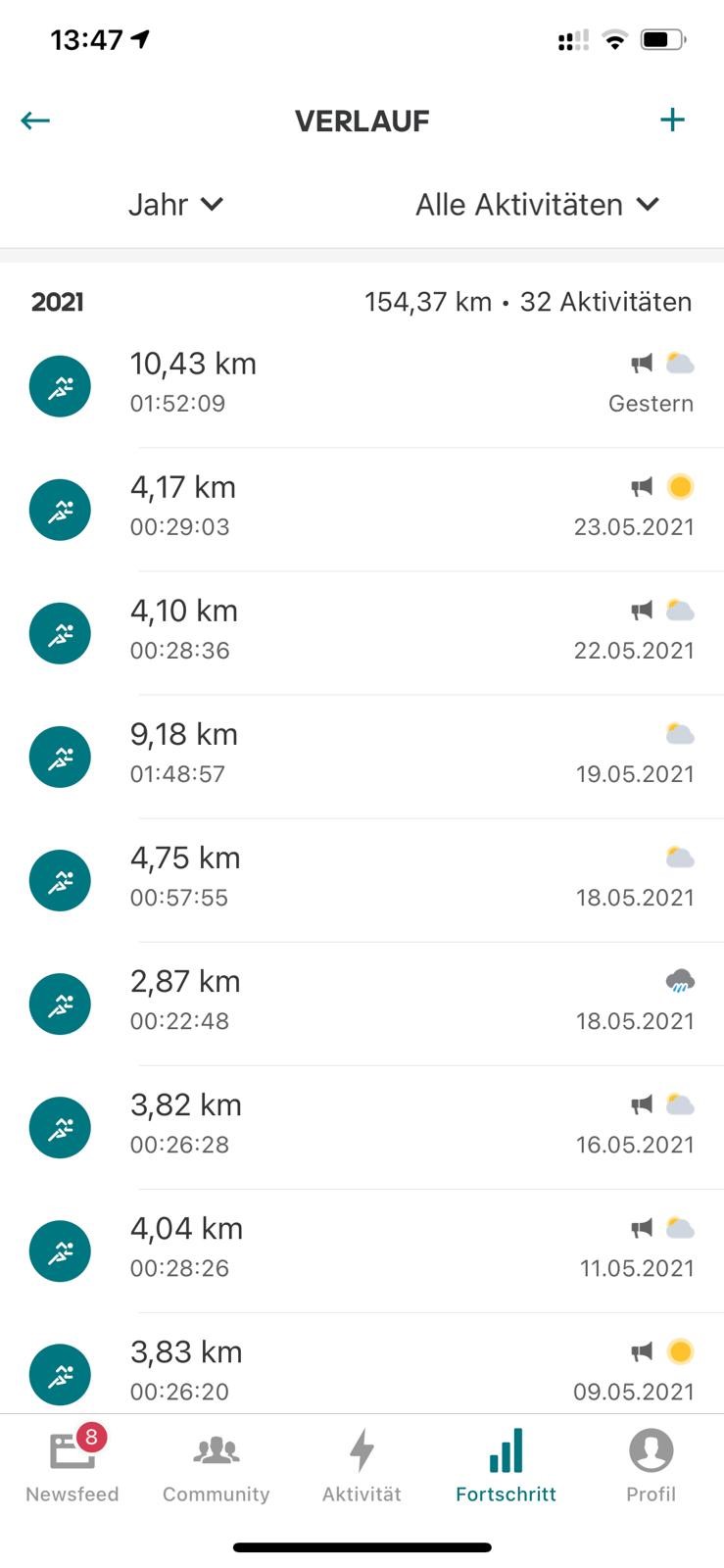Open the 4,04 km run on 11.05.2021
This screenshot has height=1568, width=724.
362,1250
